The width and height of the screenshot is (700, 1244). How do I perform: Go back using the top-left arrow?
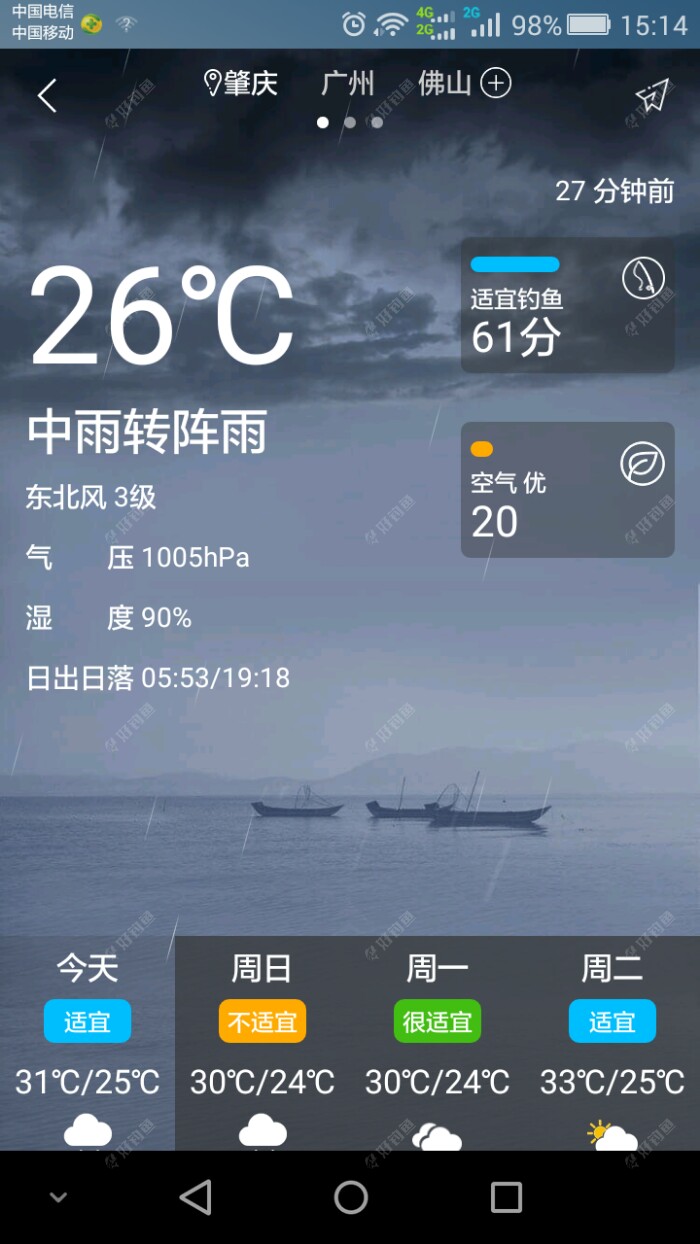[x=47, y=96]
